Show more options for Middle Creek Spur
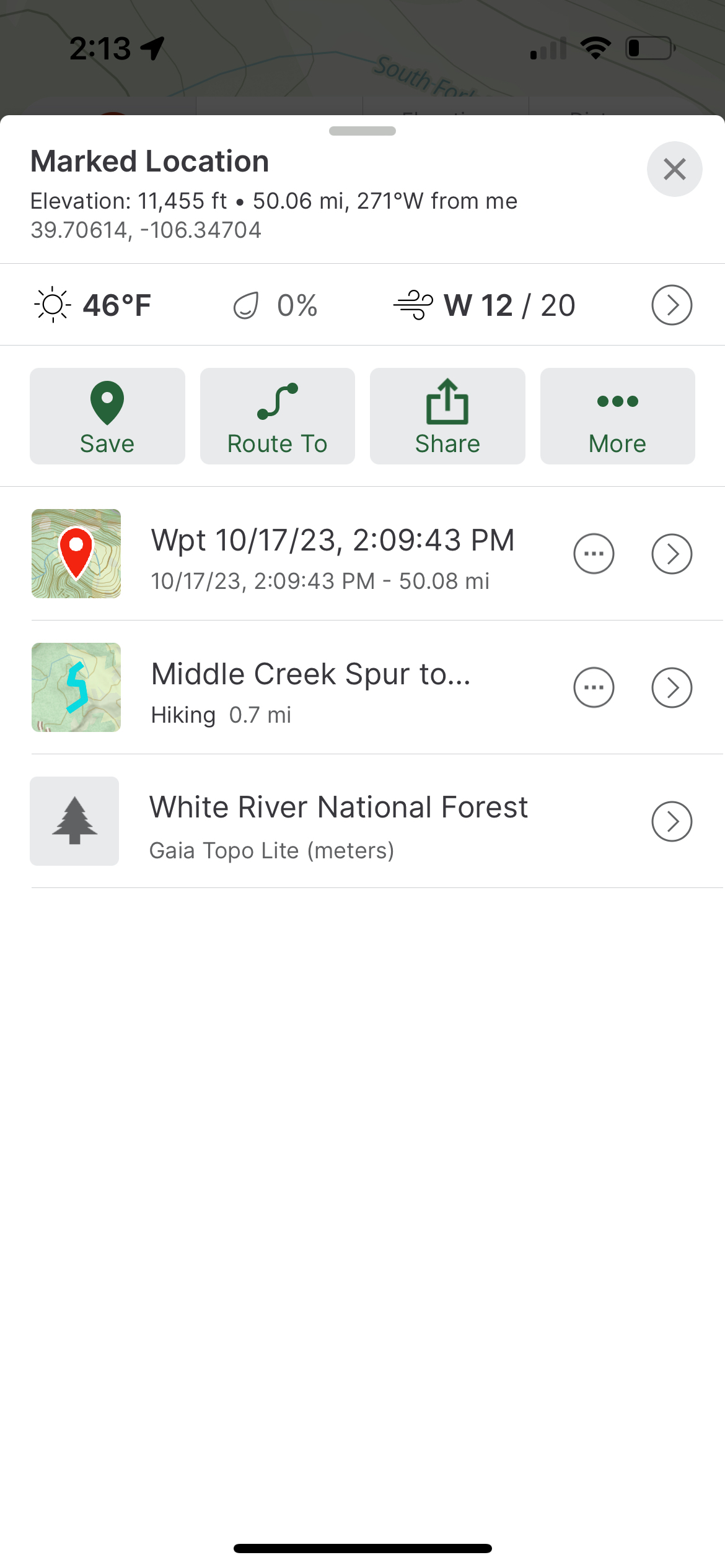Viewport: 725px width, 1568px height. (594, 687)
